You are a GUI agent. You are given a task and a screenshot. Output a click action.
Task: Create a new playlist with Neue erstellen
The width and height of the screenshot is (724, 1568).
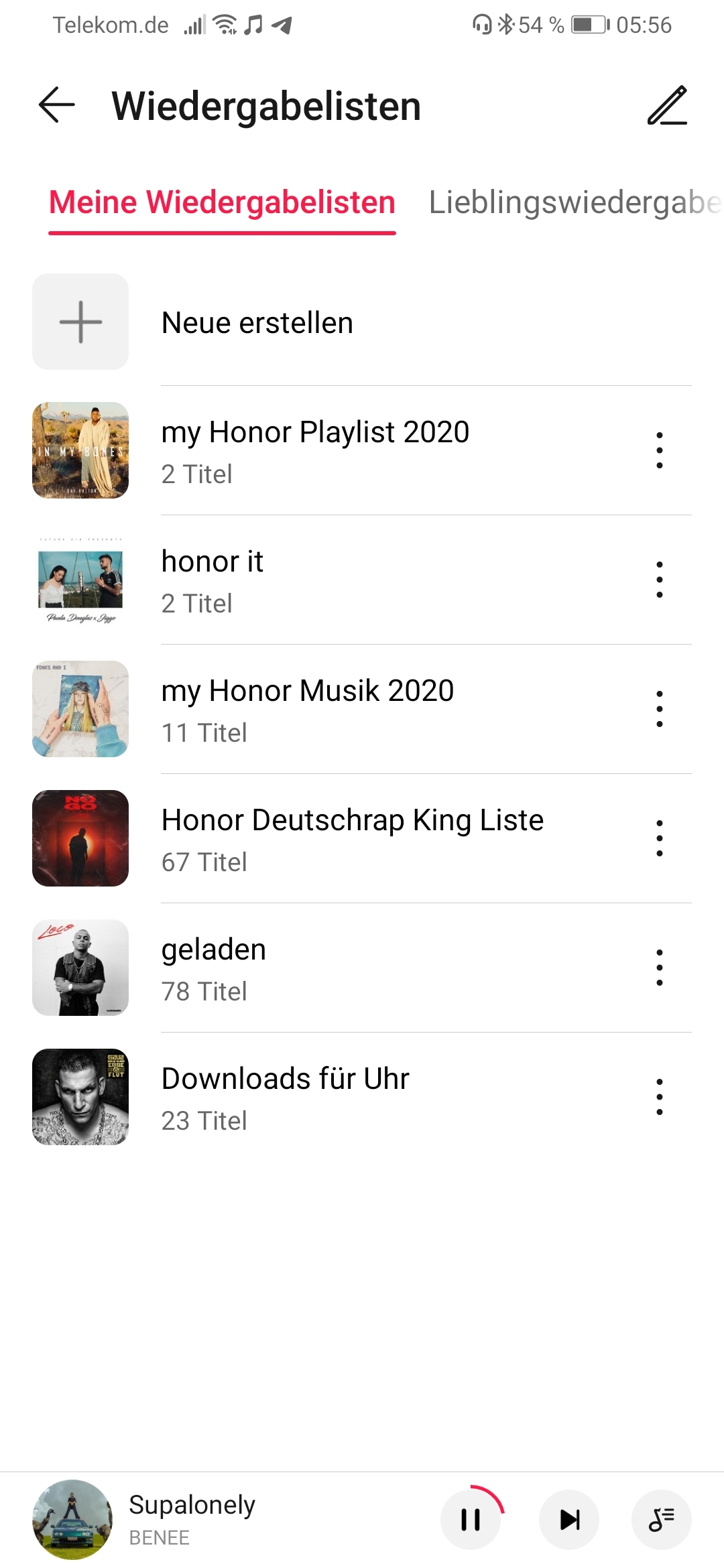pos(257,322)
